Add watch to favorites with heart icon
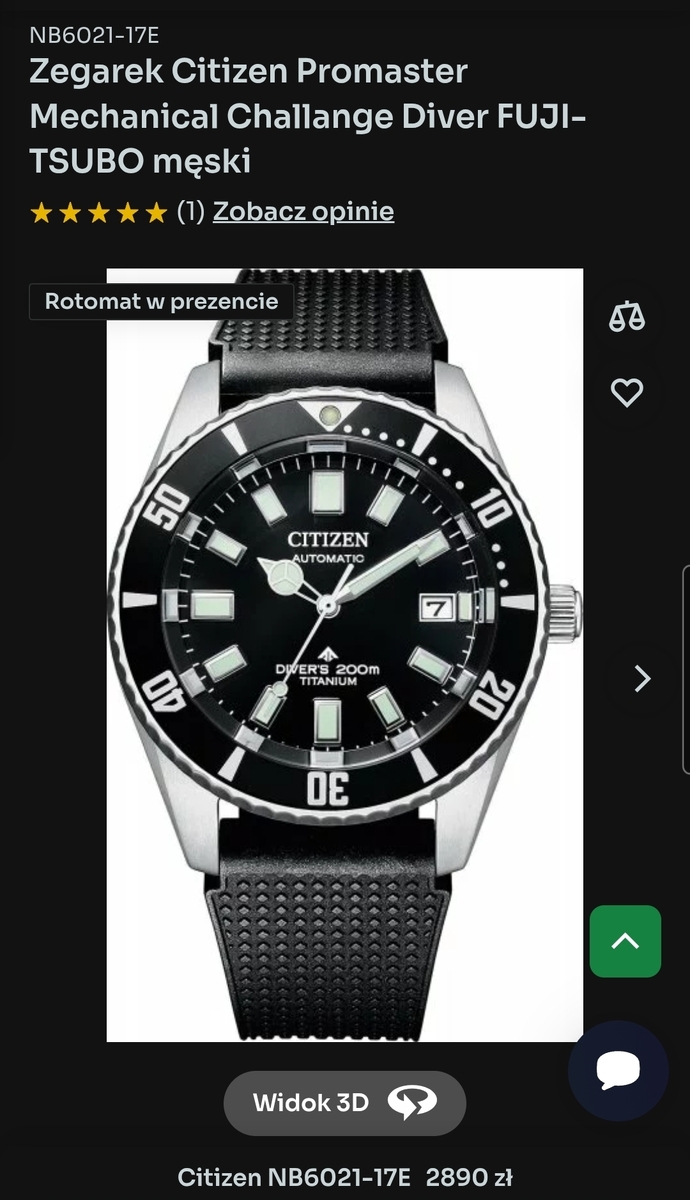The image size is (690, 1200). (x=627, y=392)
